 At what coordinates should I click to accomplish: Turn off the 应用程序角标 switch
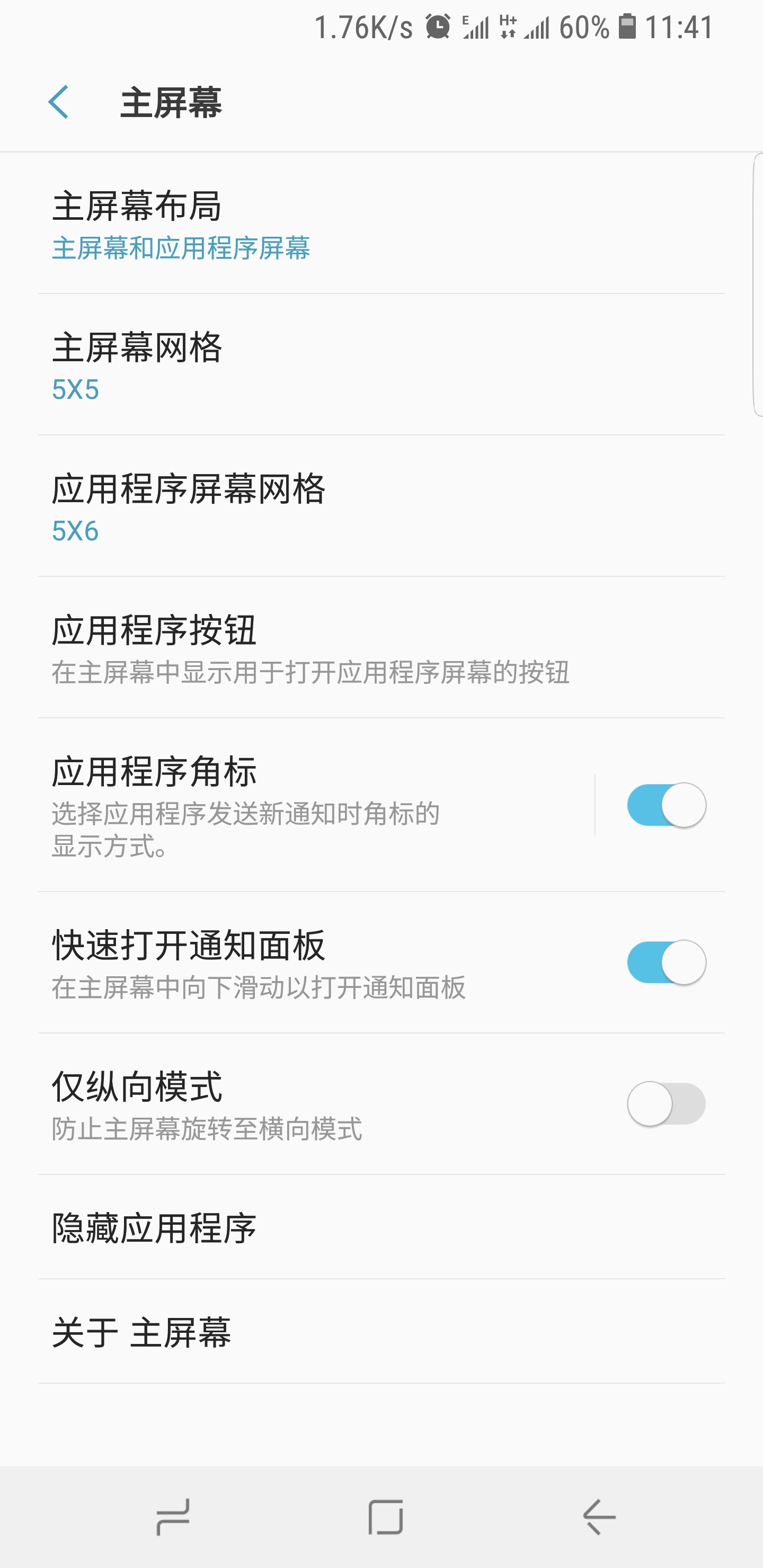click(x=666, y=805)
